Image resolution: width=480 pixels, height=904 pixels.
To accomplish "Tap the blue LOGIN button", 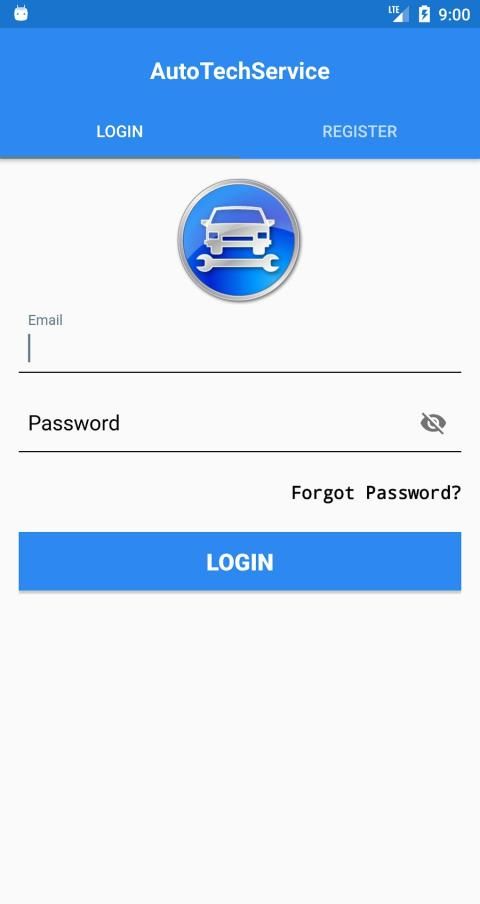I will click(240, 562).
